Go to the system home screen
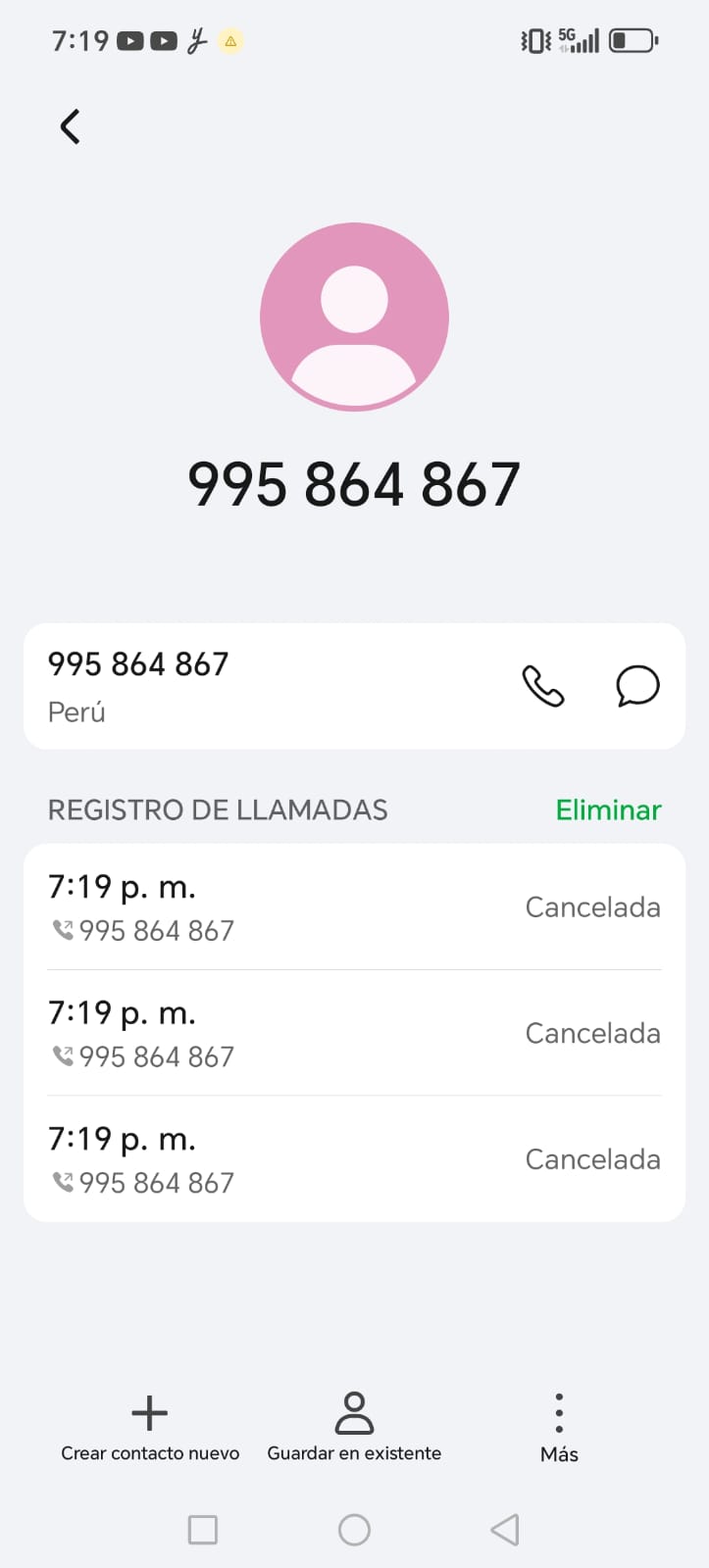This screenshot has height=1568, width=709. 354,1530
